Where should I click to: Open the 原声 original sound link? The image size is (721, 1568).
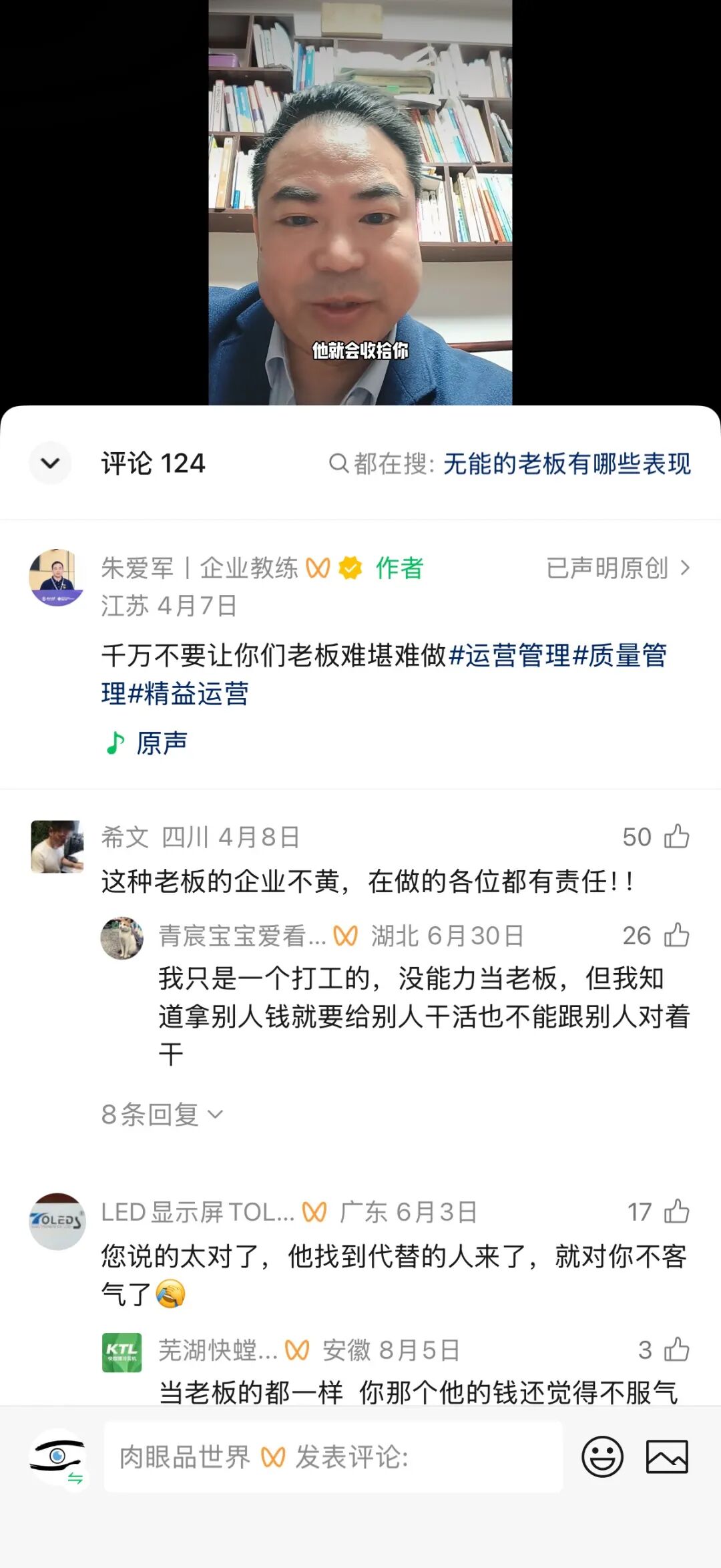point(147,743)
